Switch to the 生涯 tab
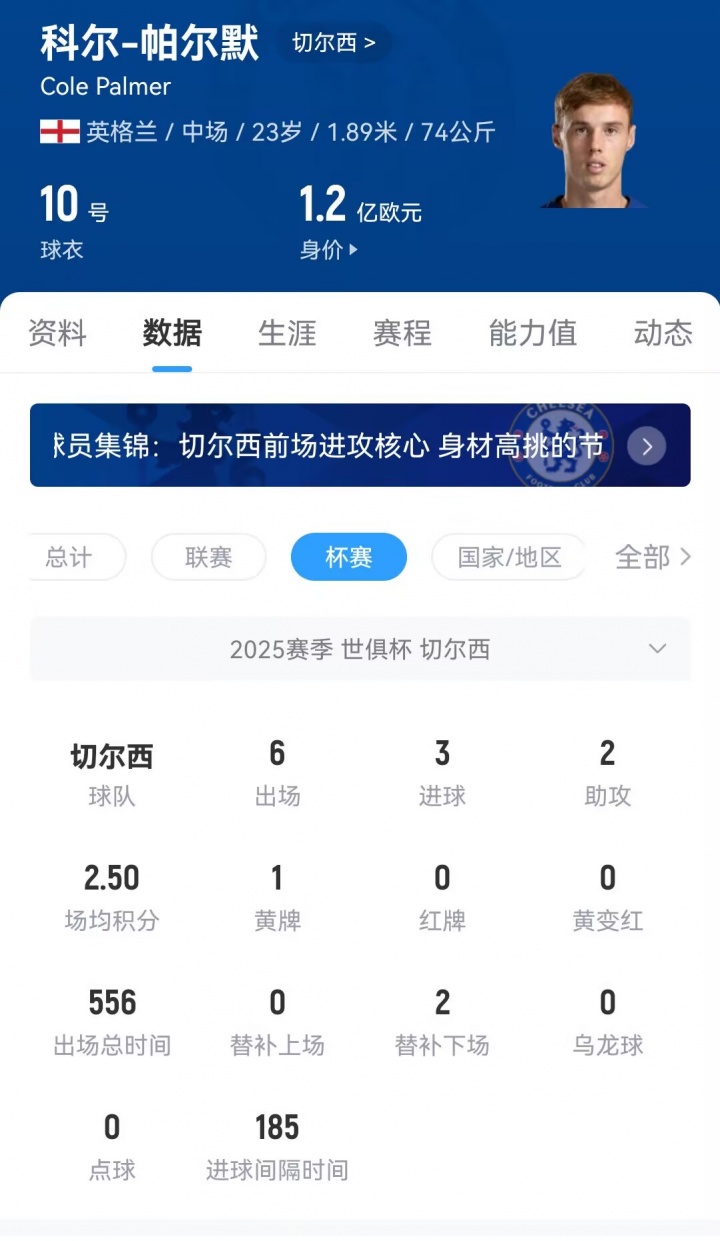The width and height of the screenshot is (720, 1241). 287,333
